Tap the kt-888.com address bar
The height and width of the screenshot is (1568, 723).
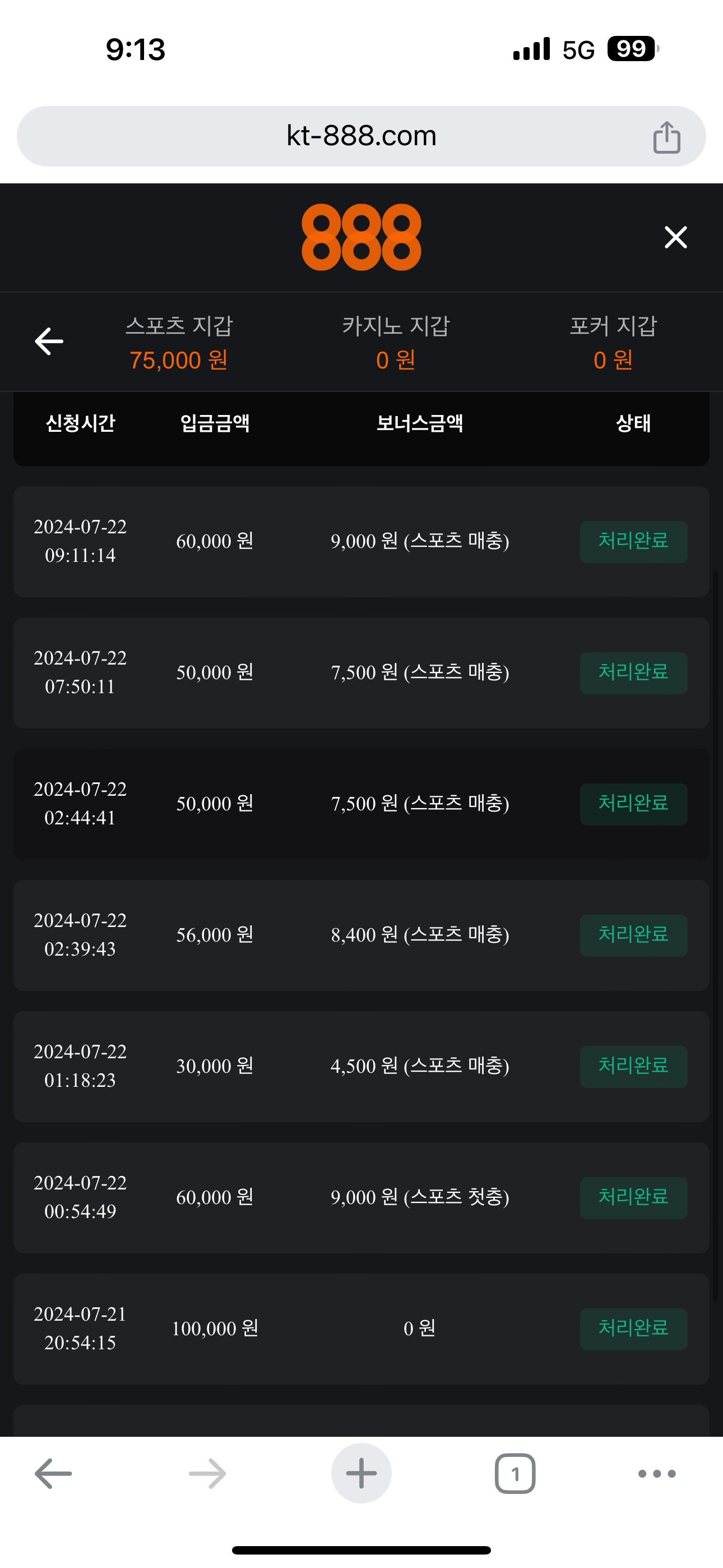point(360,136)
